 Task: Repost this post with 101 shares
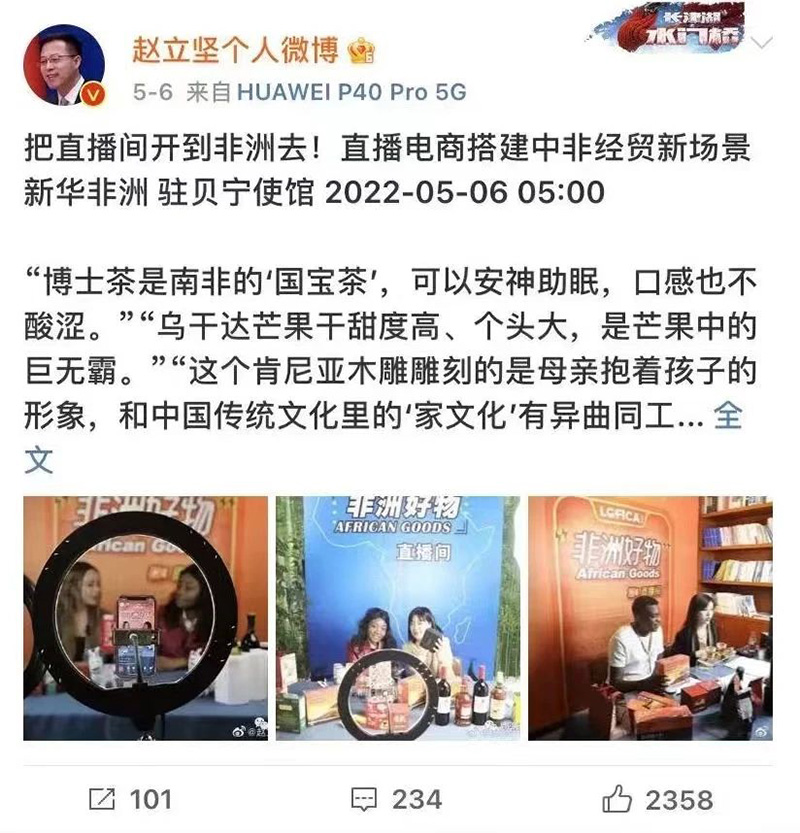pos(130,799)
